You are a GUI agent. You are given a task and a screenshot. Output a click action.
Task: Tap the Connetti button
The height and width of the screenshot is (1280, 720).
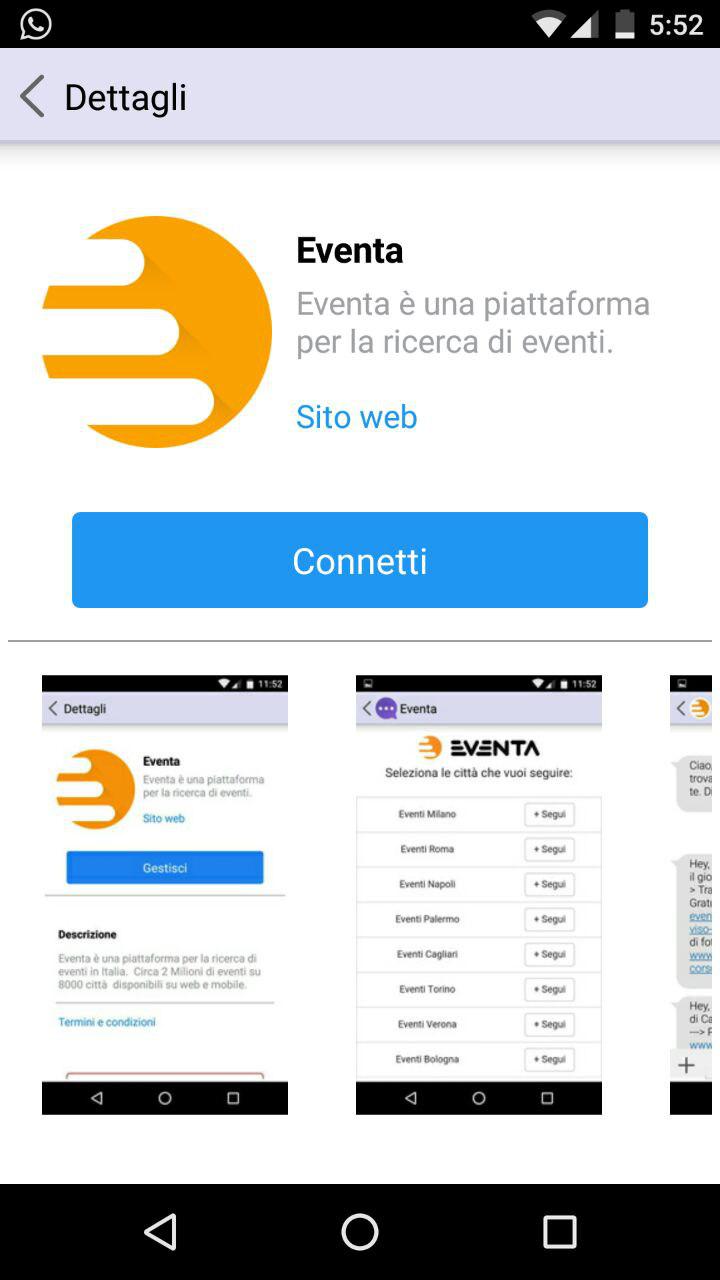point(360,560)
